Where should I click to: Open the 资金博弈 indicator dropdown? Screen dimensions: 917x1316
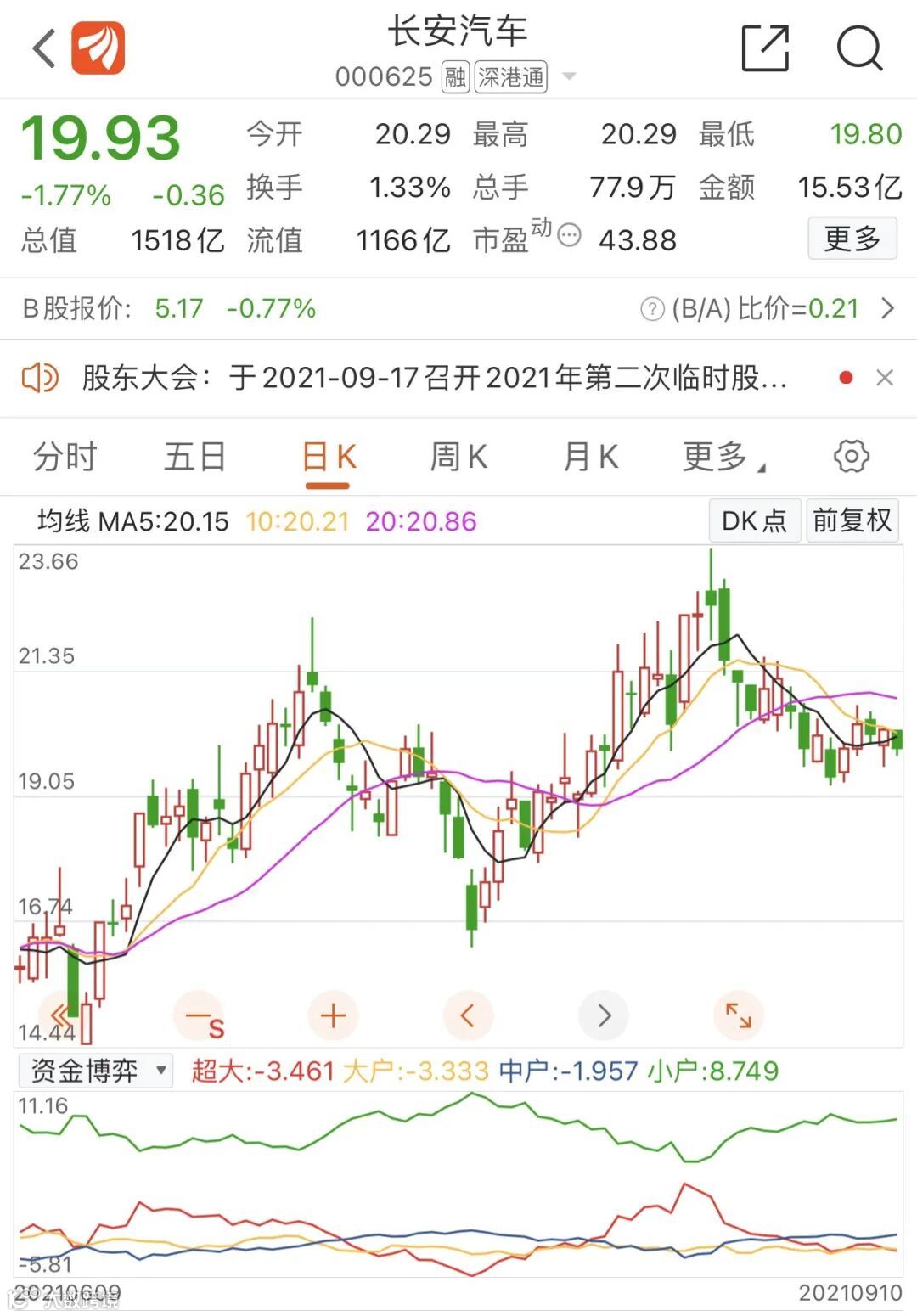[x=95, y=1071]
